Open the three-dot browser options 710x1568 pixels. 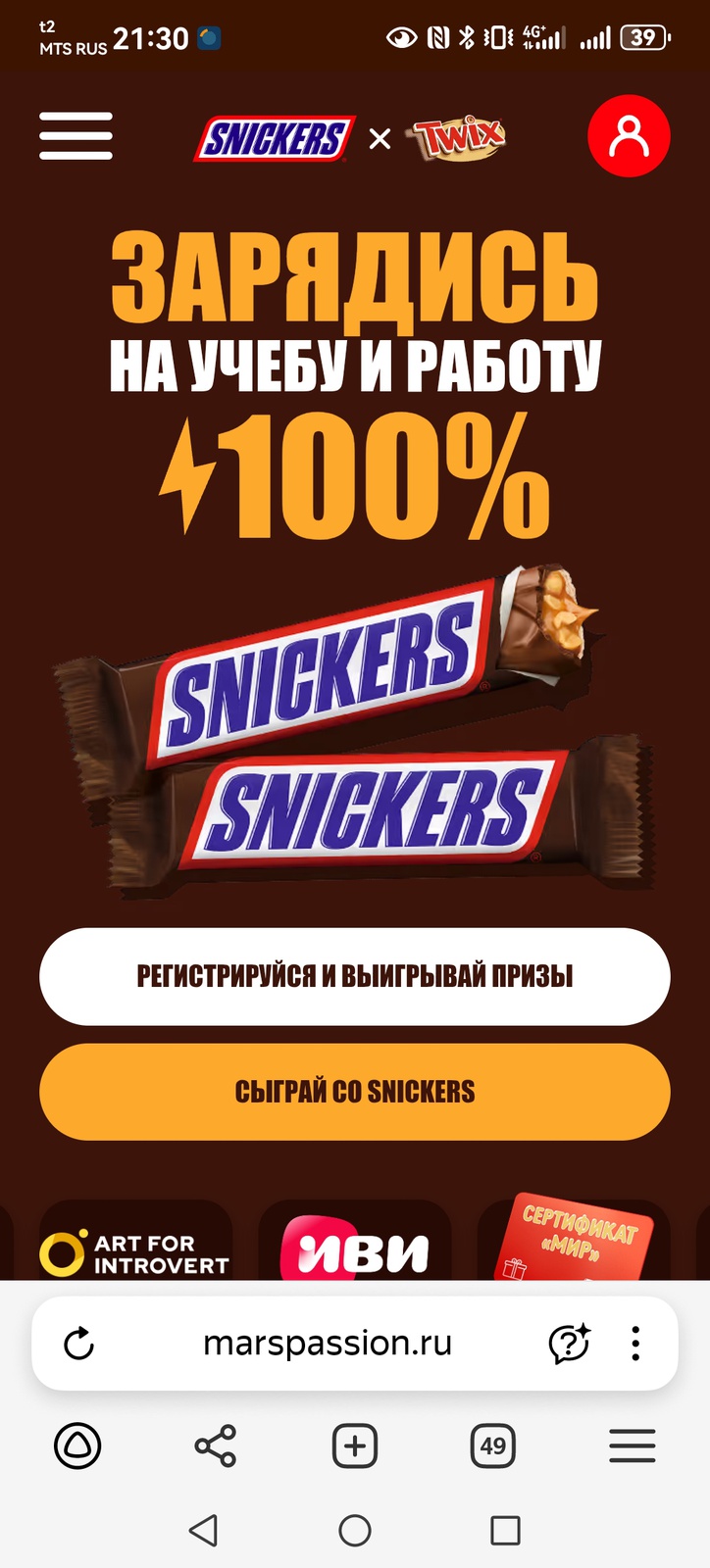(x=635, y=1344)
